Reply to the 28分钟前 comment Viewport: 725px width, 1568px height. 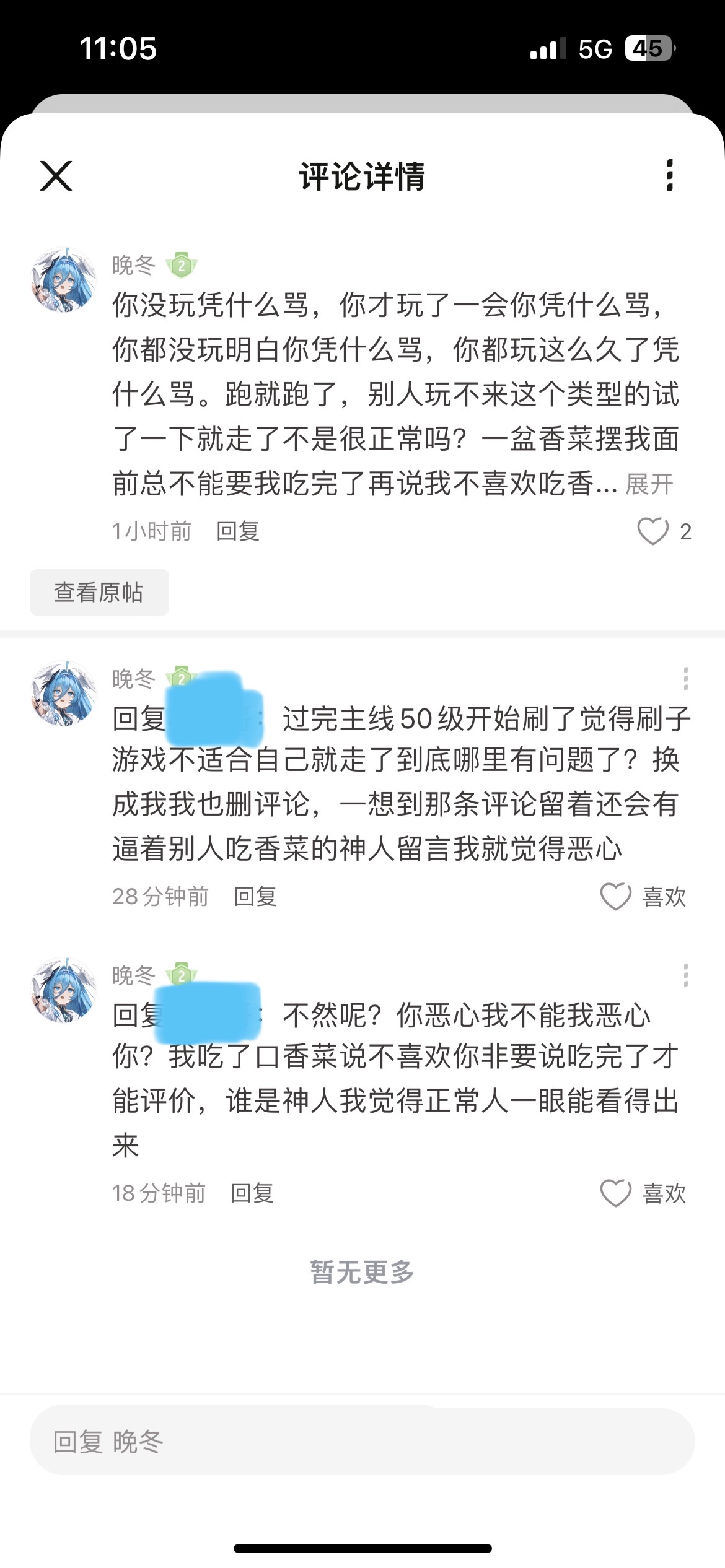(x=255, y=897)
